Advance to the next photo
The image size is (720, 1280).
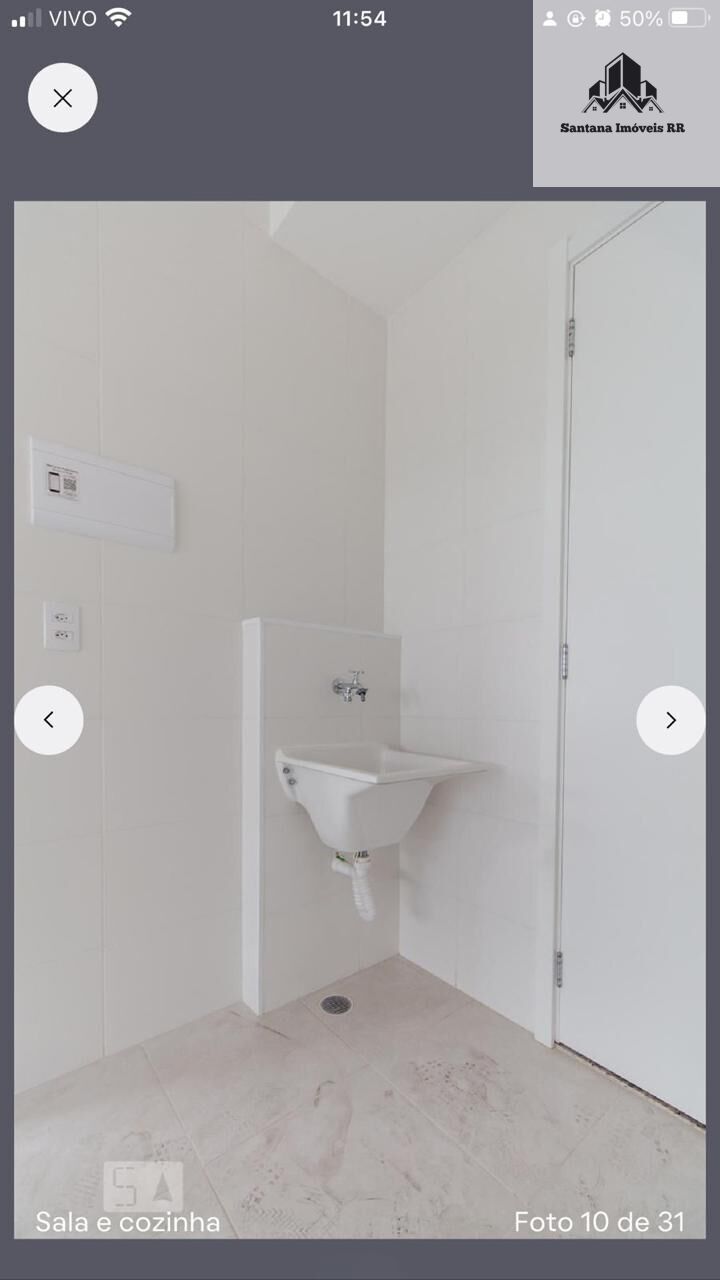point(670,720)
